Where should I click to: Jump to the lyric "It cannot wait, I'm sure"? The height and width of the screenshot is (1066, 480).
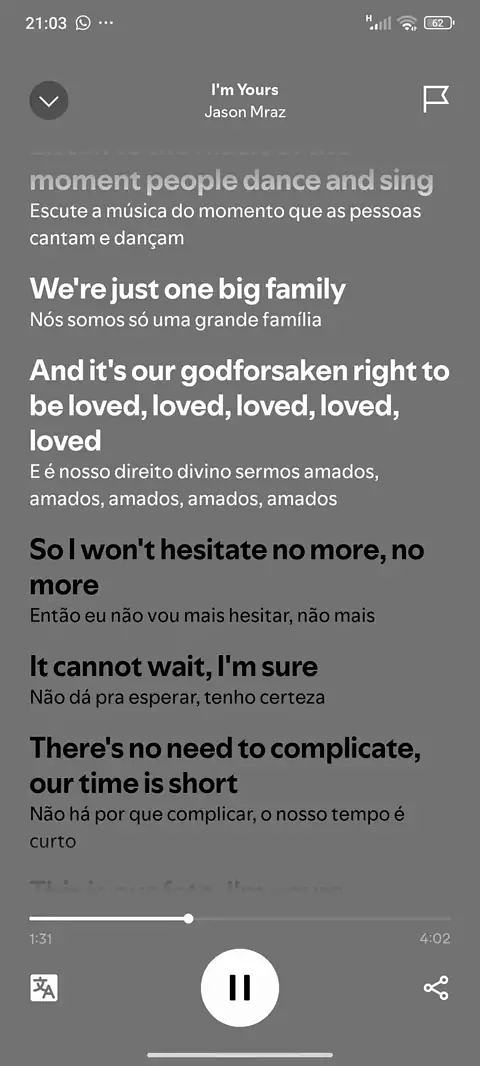click(174, 667)
